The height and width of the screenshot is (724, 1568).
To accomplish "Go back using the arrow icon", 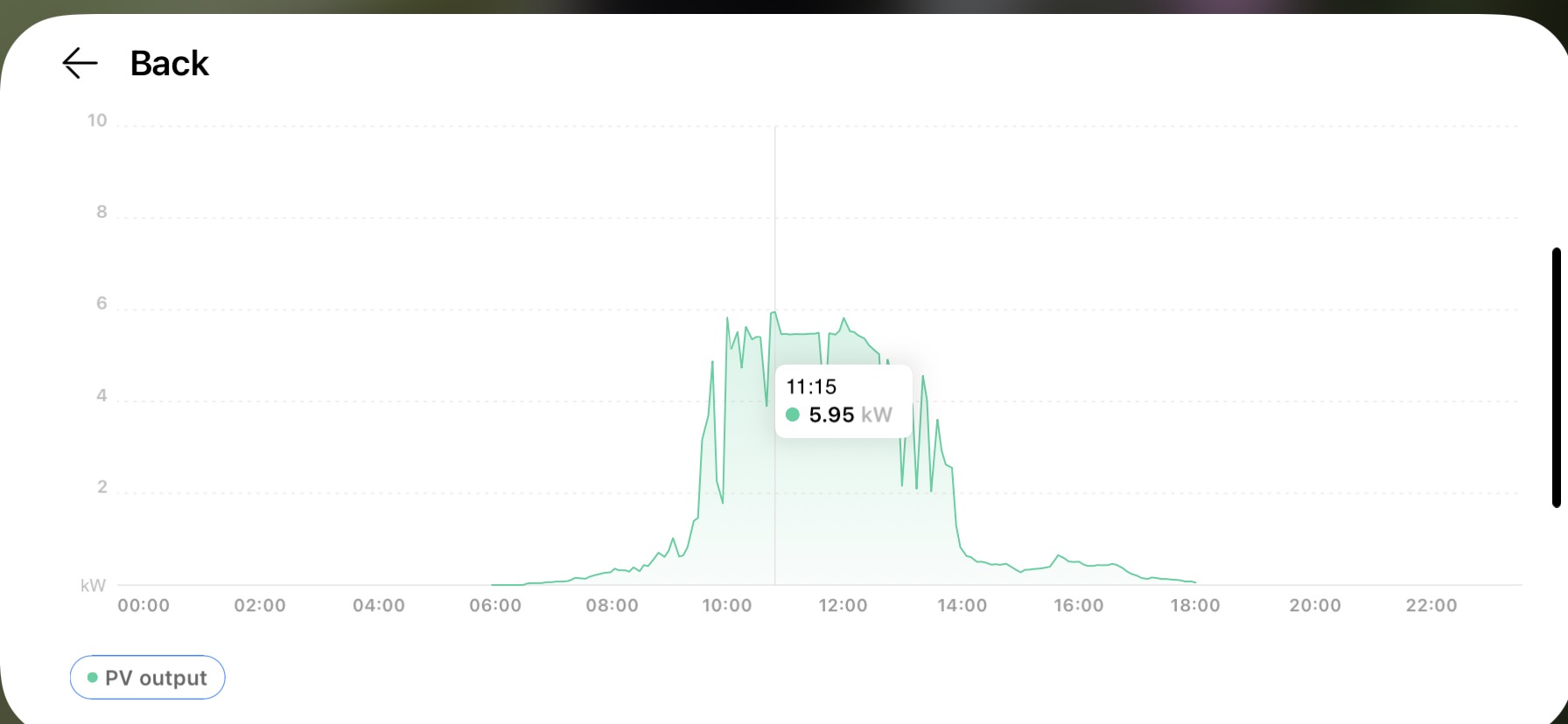I will (x=80, y=63).
